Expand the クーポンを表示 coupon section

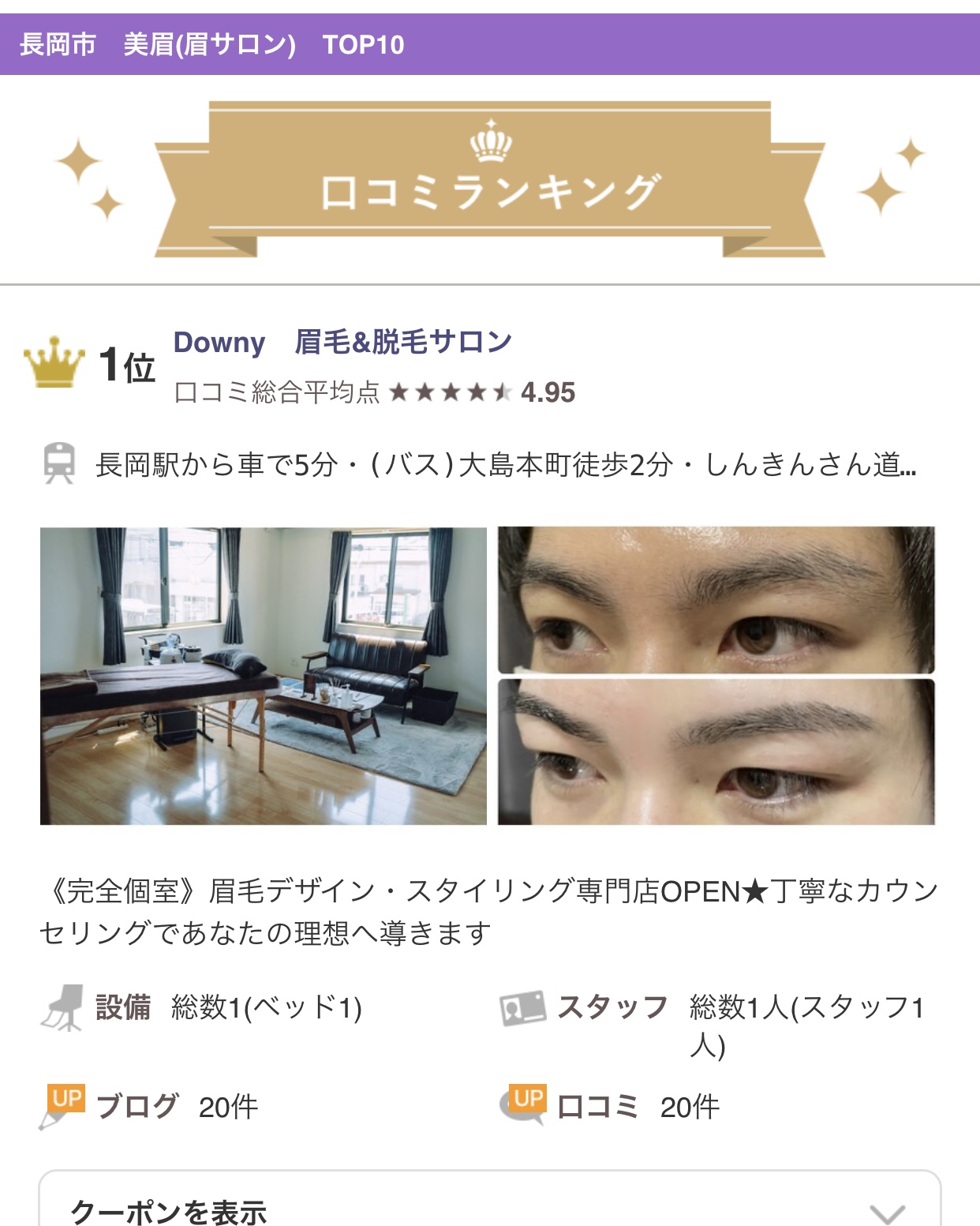pyautogui.click(x=489, y=1208)
